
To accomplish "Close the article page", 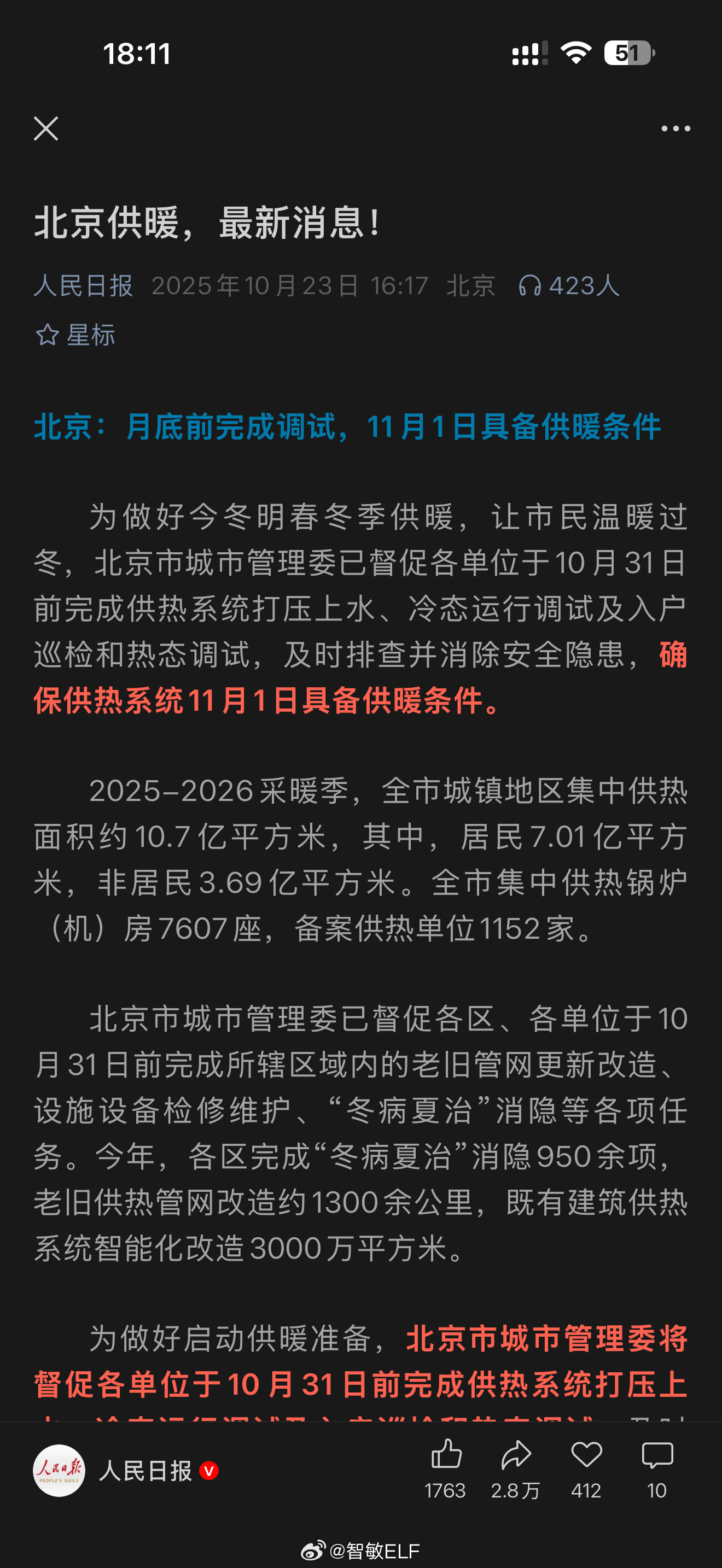I will coord(45,128).
